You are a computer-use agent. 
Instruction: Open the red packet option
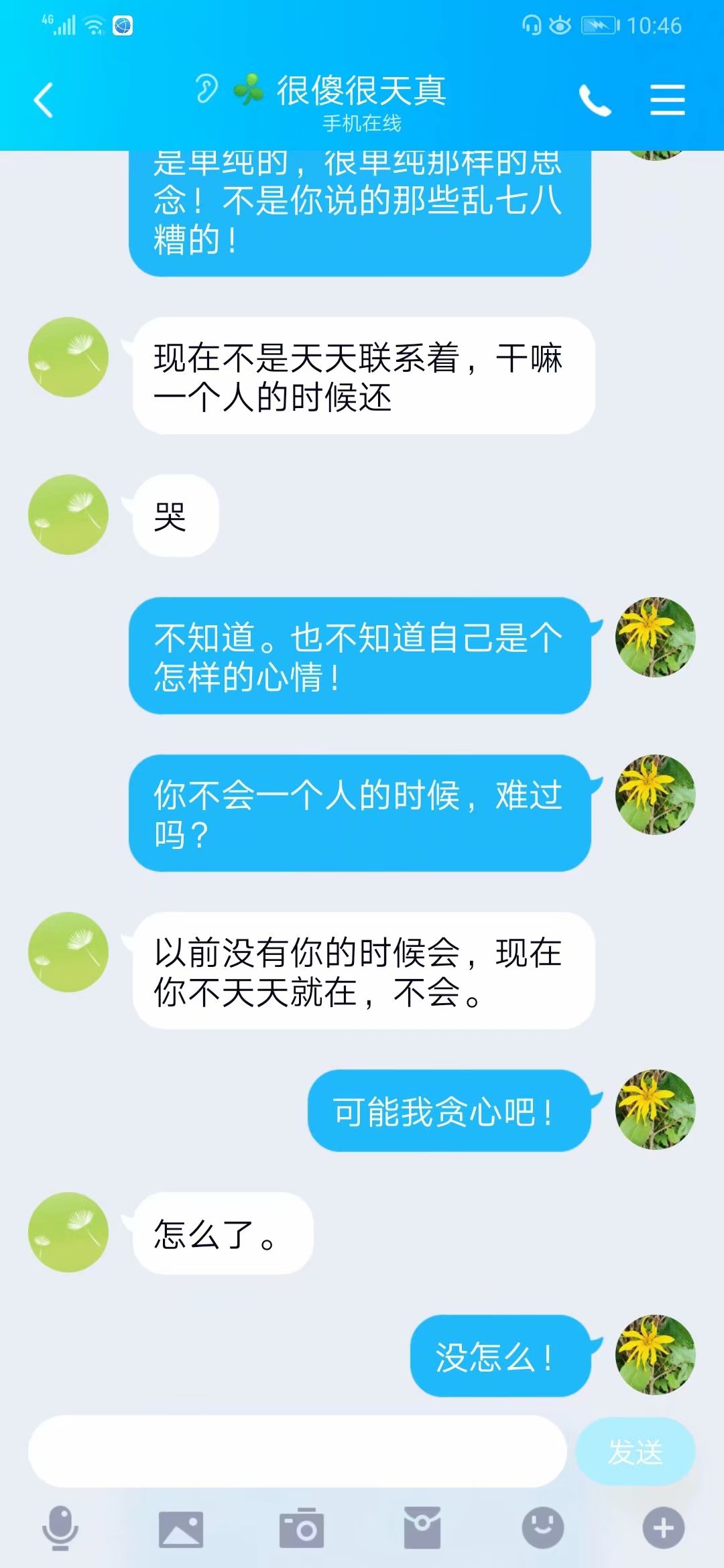point(422,1528)
